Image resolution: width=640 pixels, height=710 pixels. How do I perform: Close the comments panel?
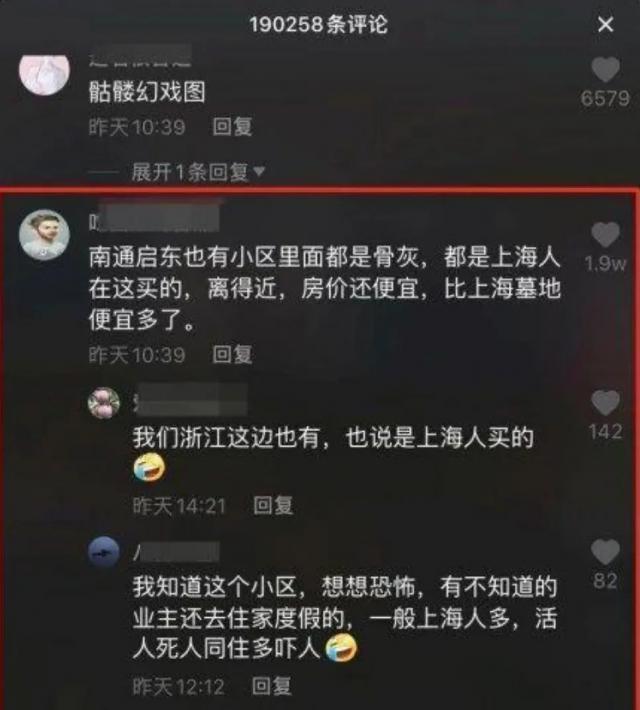tap(605, 25)
